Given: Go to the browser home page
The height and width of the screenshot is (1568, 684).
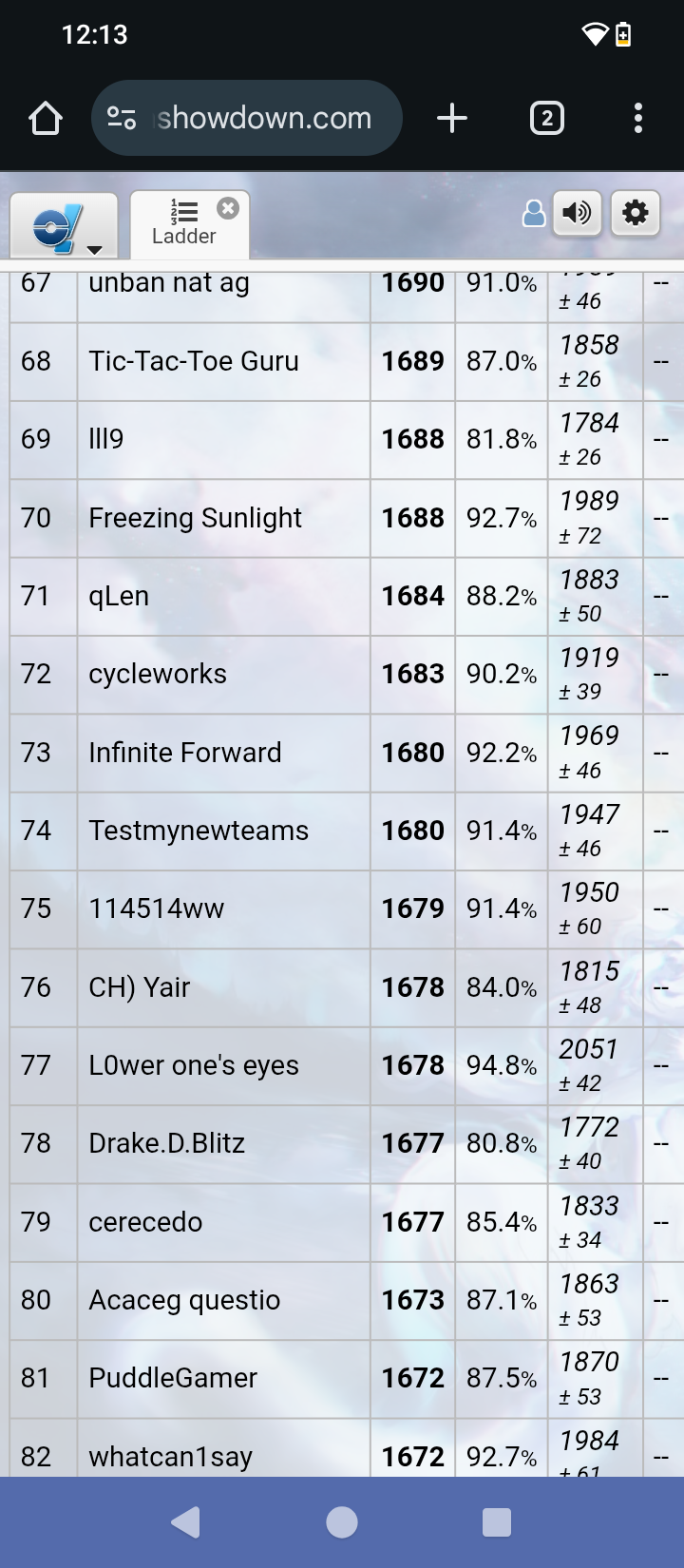Looking at the screenshot, I should pos(45,119).
